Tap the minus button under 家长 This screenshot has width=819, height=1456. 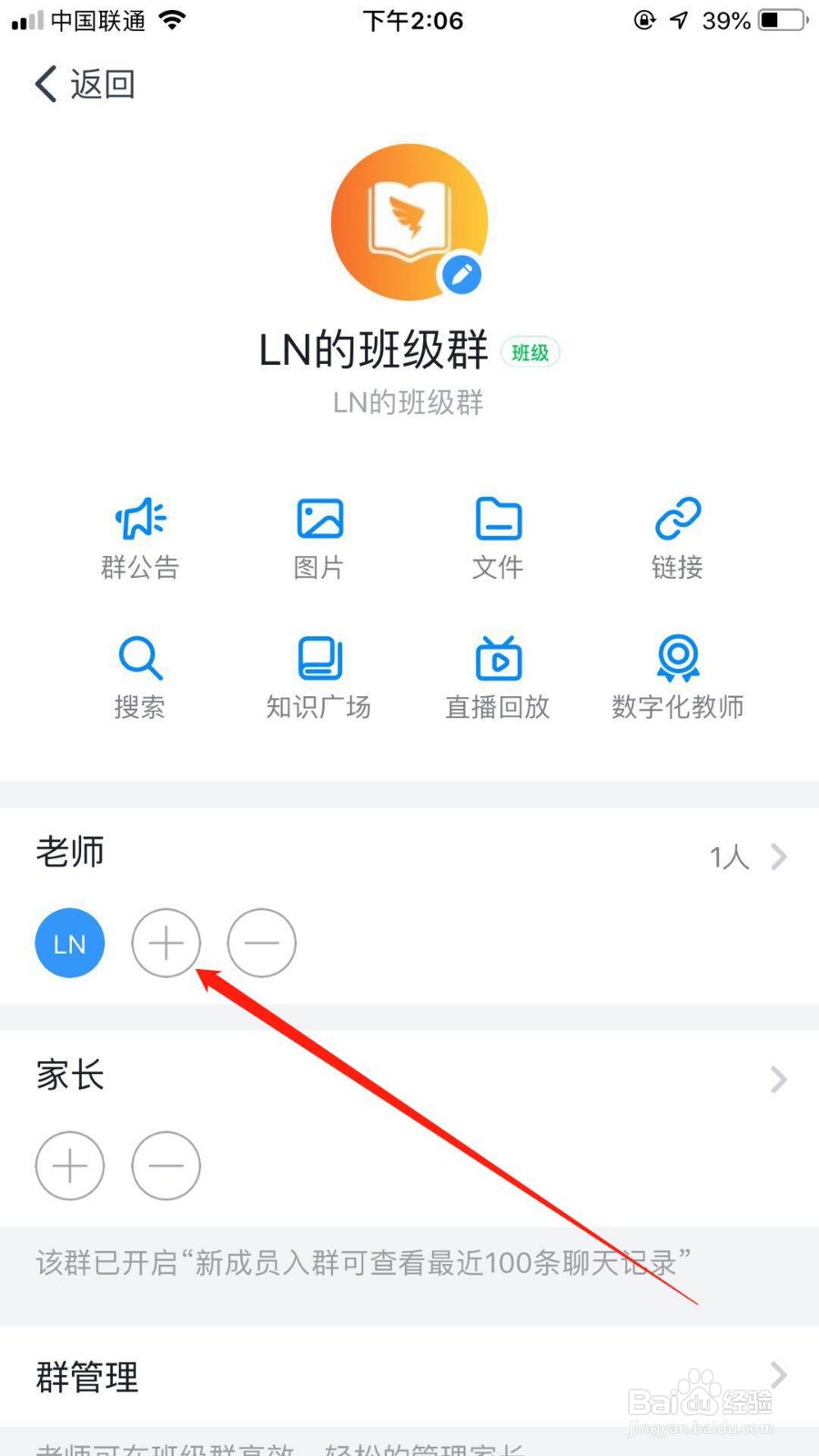(166, 1166)
